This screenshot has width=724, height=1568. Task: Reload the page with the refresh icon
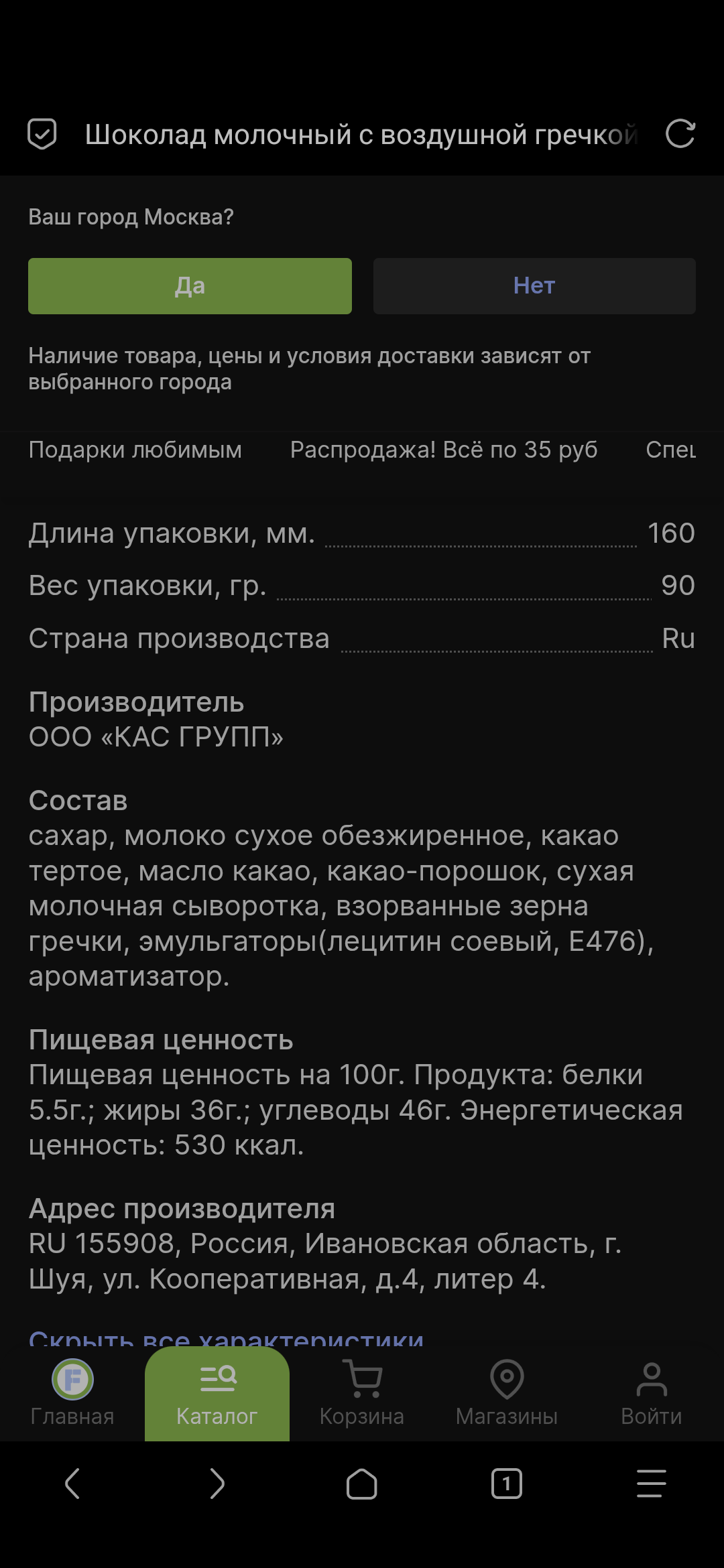tap(680, 134)
